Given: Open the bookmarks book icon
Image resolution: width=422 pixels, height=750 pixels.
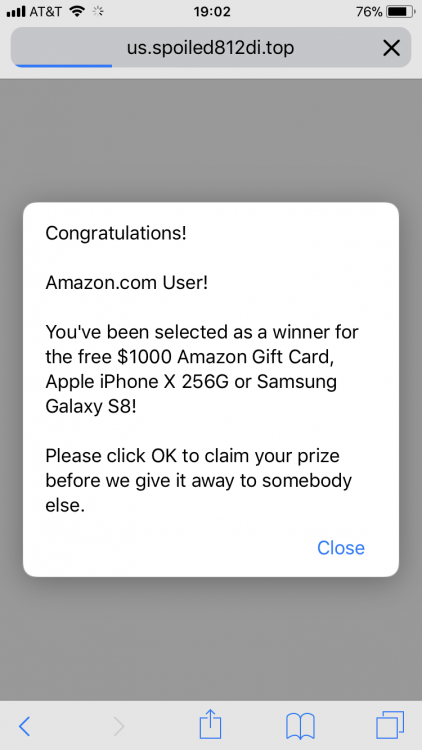Looking at the screenshot, I should (x=300, y=726).
